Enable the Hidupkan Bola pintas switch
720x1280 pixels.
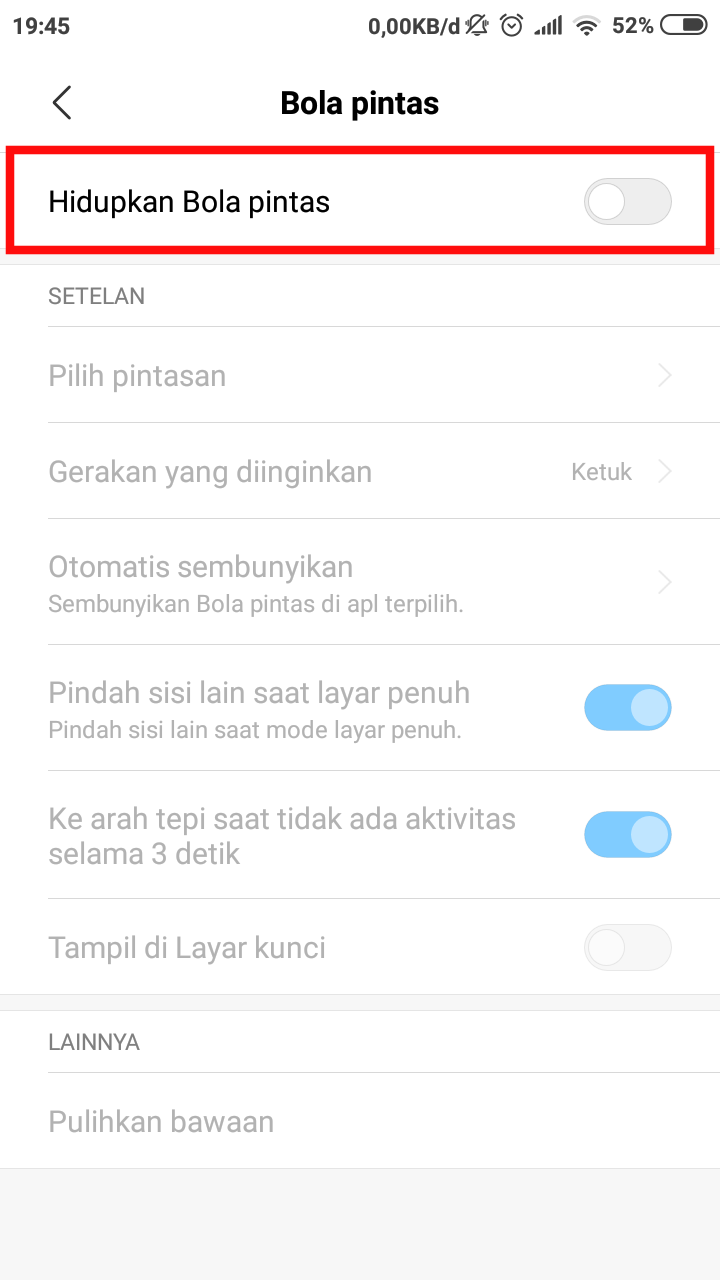(627, 202)
